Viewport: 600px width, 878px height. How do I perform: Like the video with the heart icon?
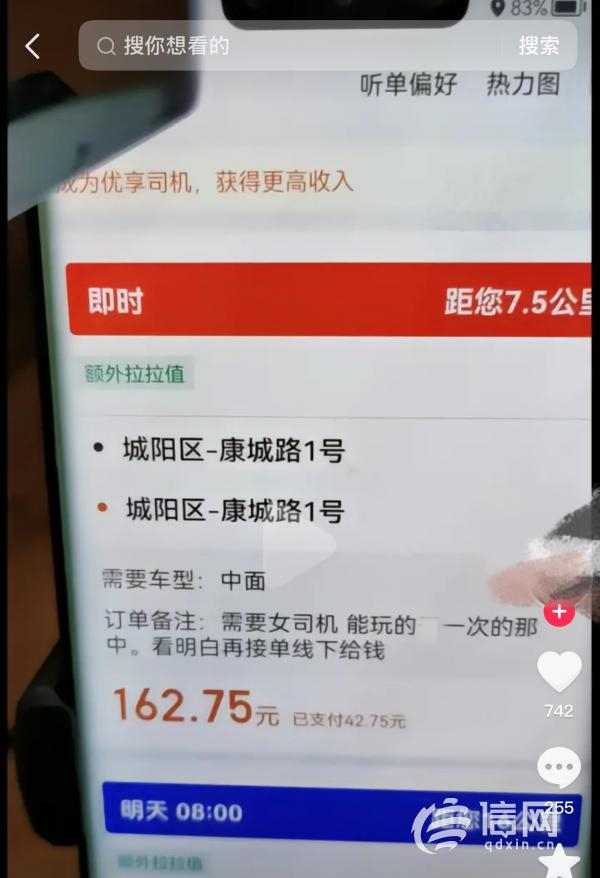click(x=559, y=672)
